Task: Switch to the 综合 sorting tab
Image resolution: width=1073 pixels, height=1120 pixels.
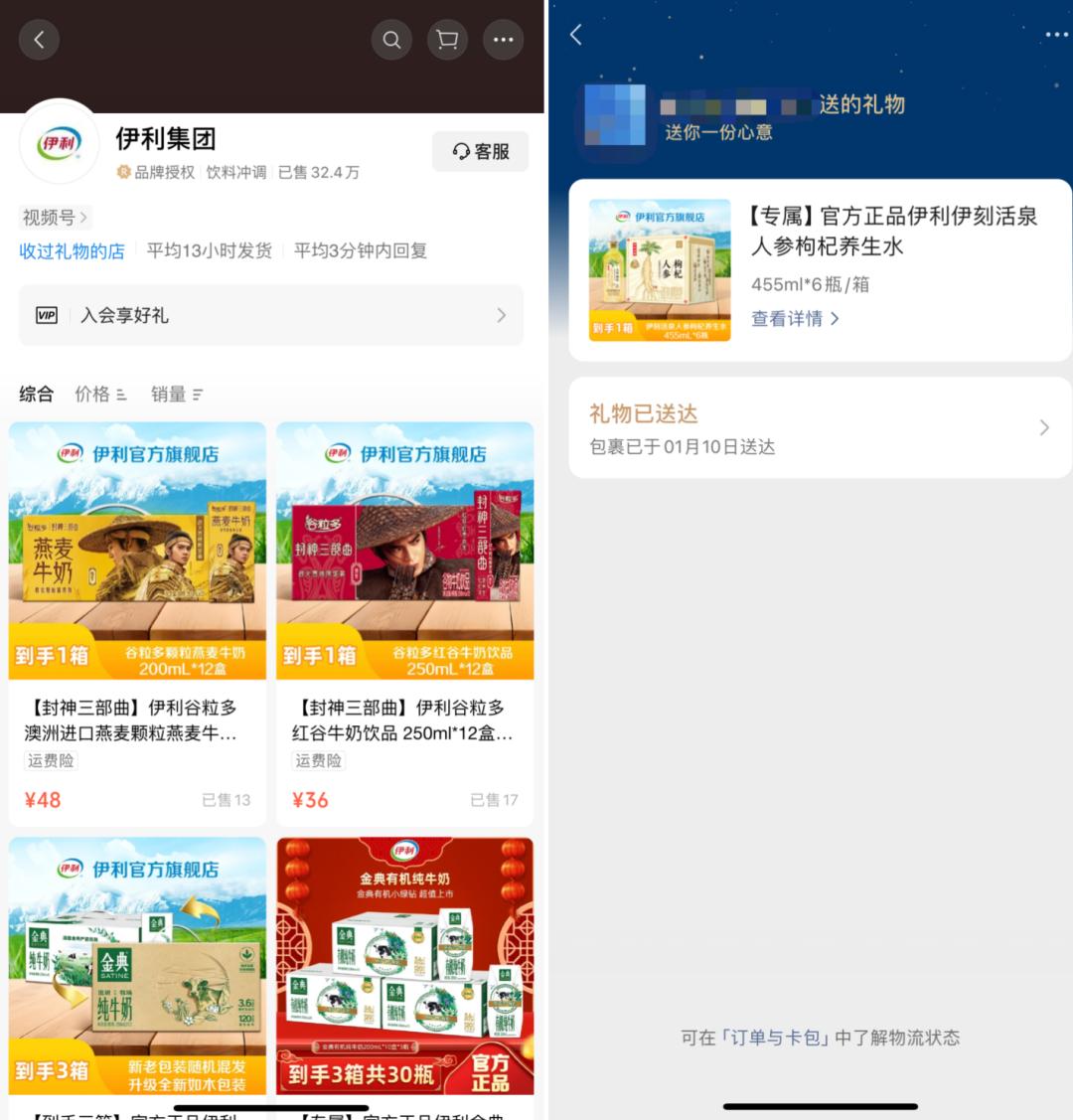Action: click(x=36, y=395)
